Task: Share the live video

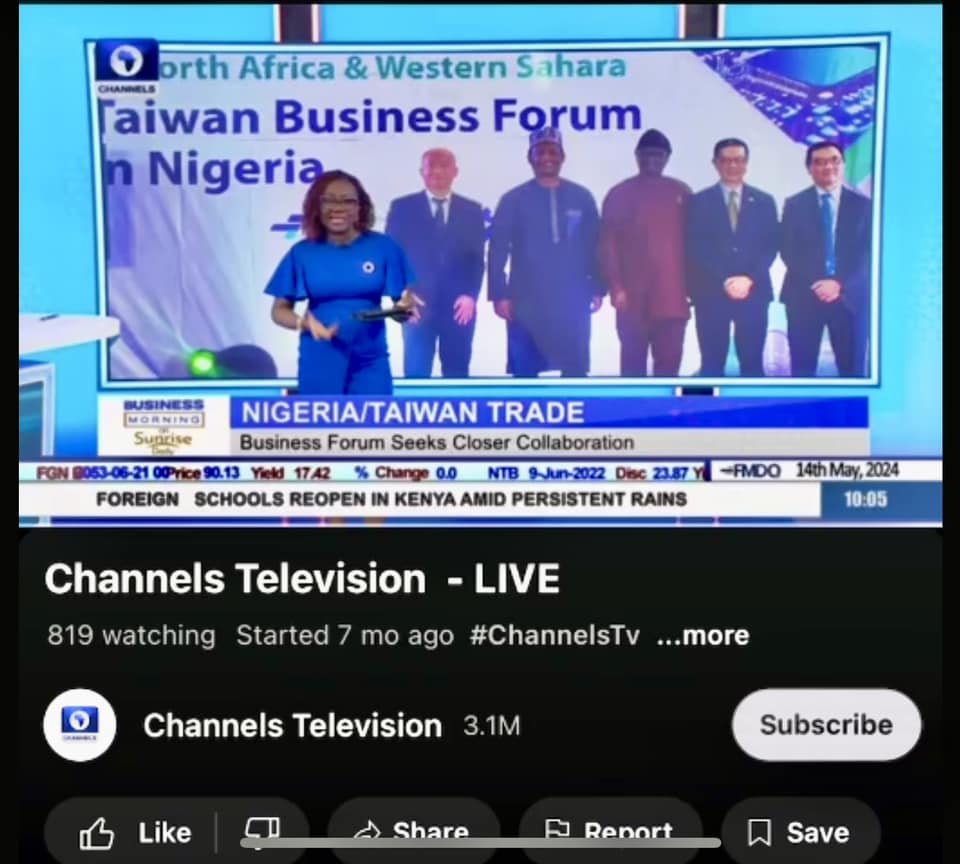Action: coord(414,832)
